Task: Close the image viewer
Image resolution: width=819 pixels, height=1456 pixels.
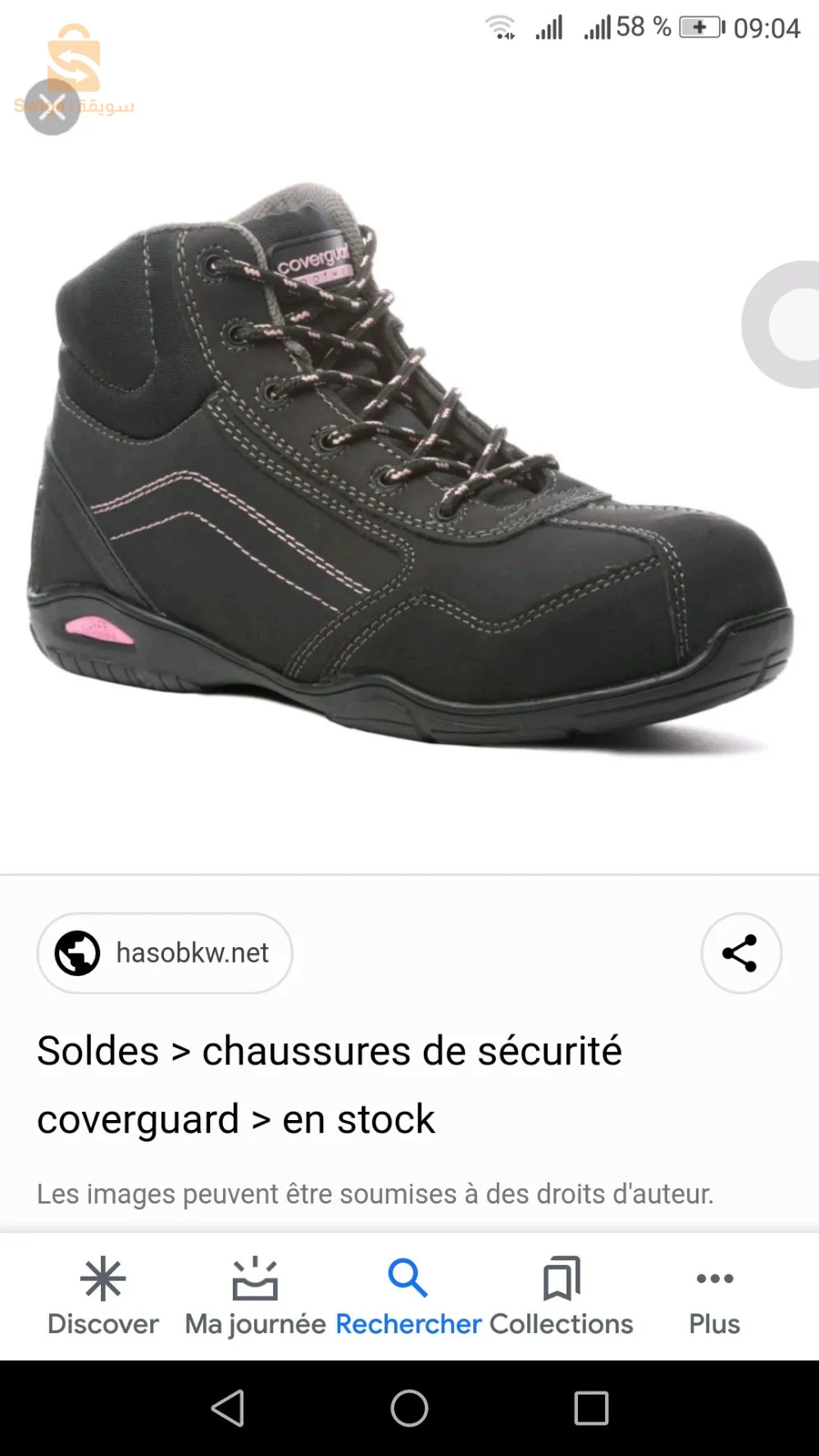Action: (52, 107)
